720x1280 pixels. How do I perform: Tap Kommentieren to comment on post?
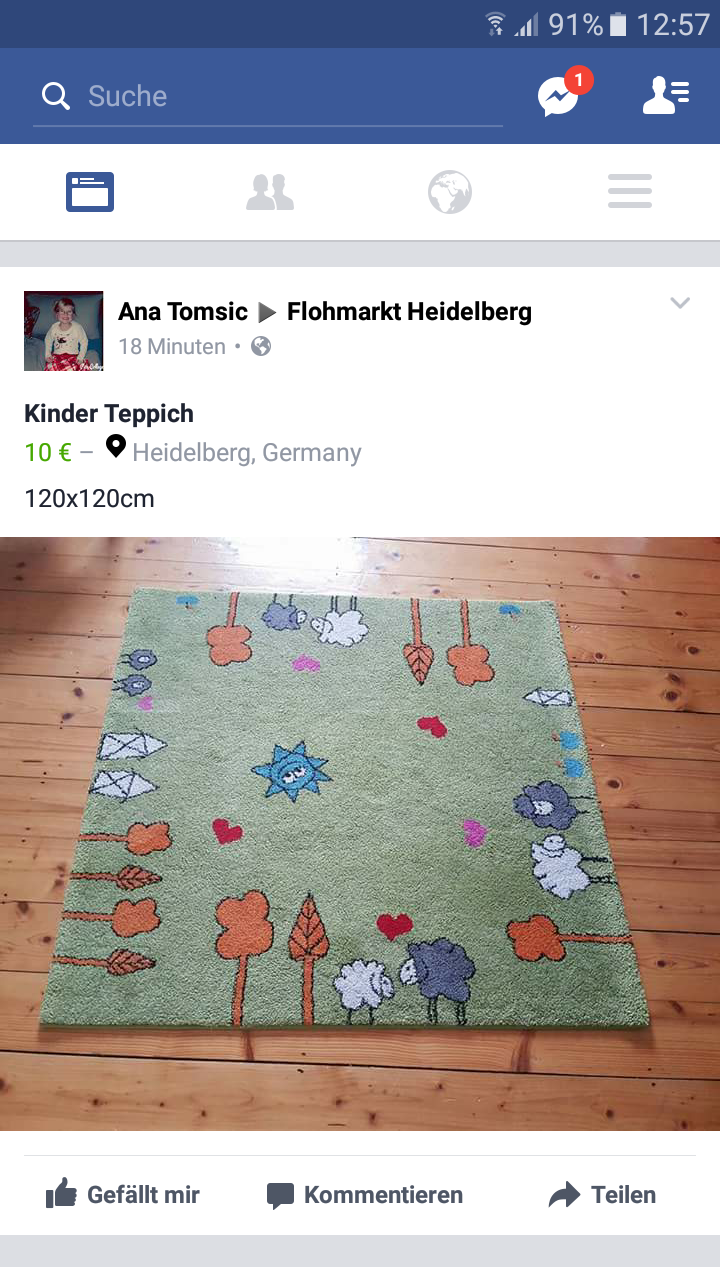(x=365, y=1194)
